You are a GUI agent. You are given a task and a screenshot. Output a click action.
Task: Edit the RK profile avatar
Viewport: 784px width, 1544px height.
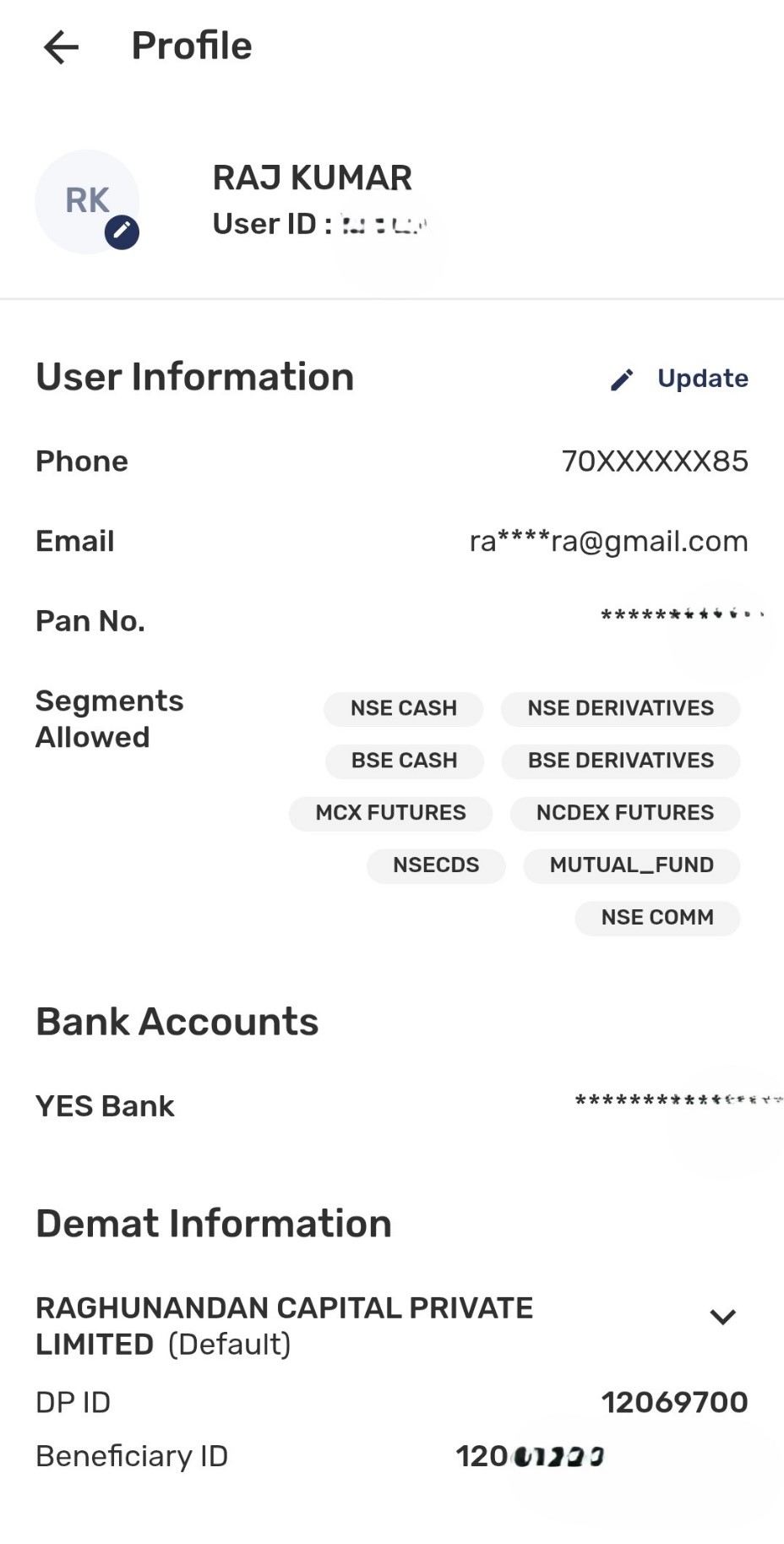tap(122, 232)
